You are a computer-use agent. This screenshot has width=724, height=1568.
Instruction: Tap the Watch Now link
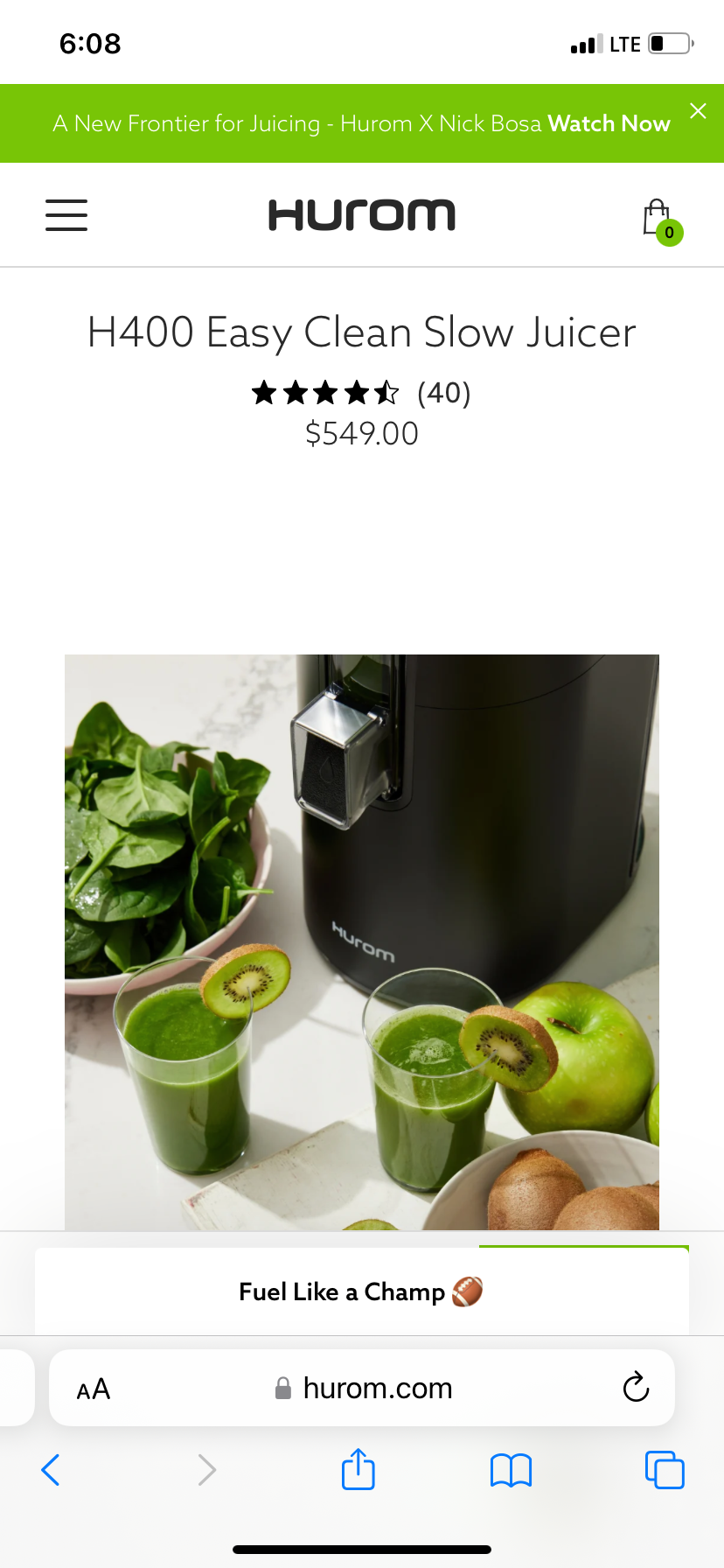tap(609, 123)
